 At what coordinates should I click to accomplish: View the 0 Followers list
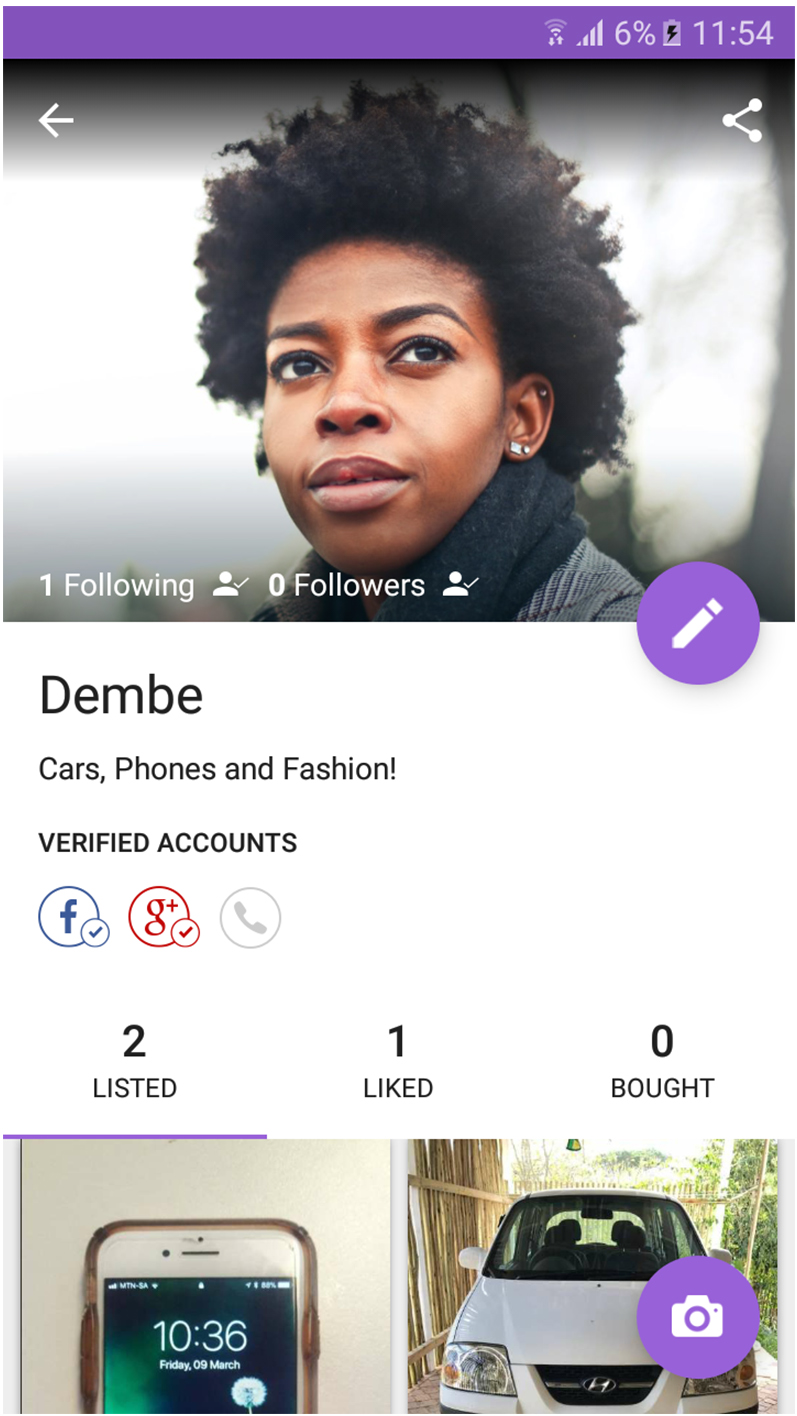click(x=348, y=585)
